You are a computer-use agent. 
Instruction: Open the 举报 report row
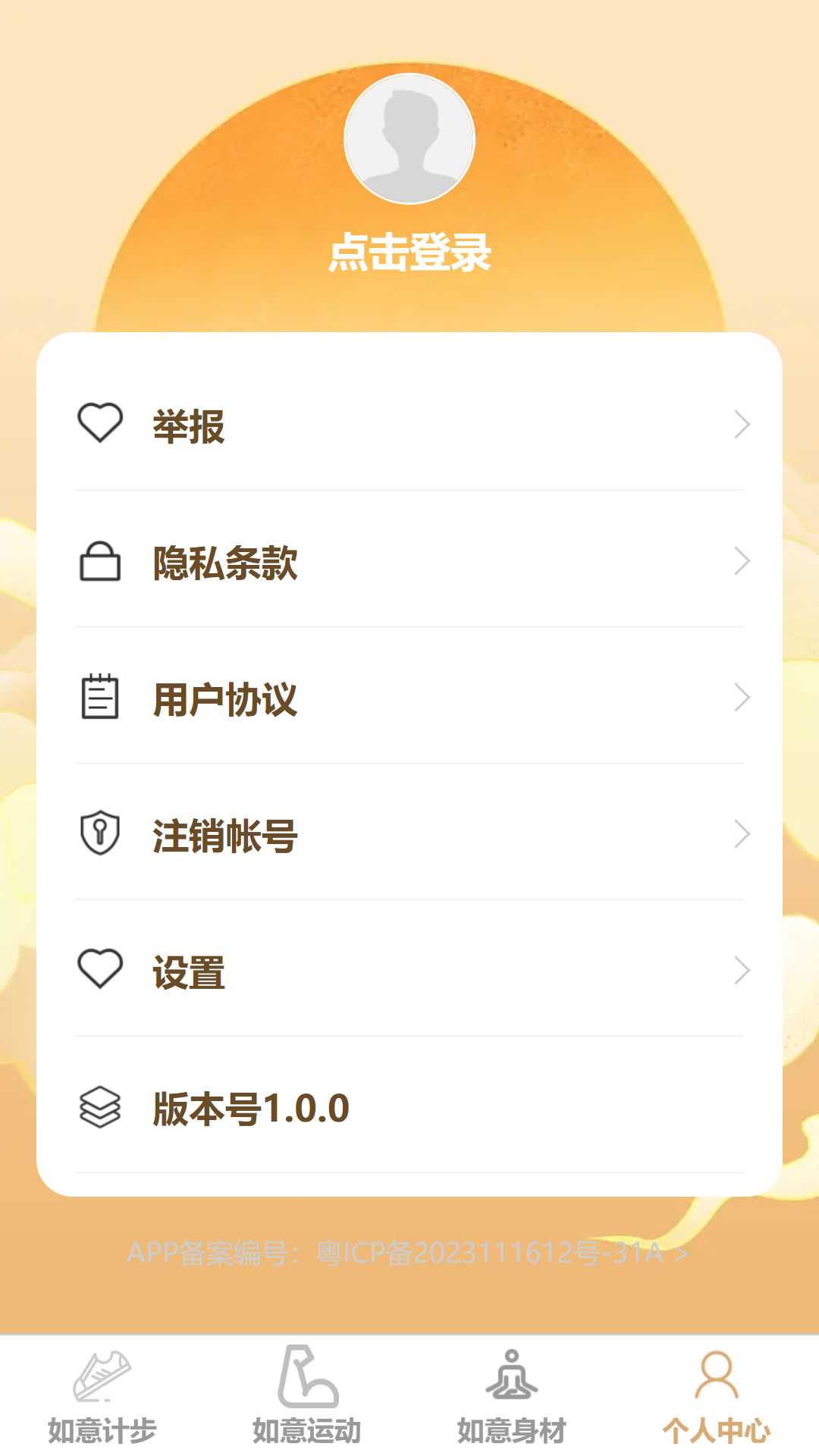click(409, 425)
